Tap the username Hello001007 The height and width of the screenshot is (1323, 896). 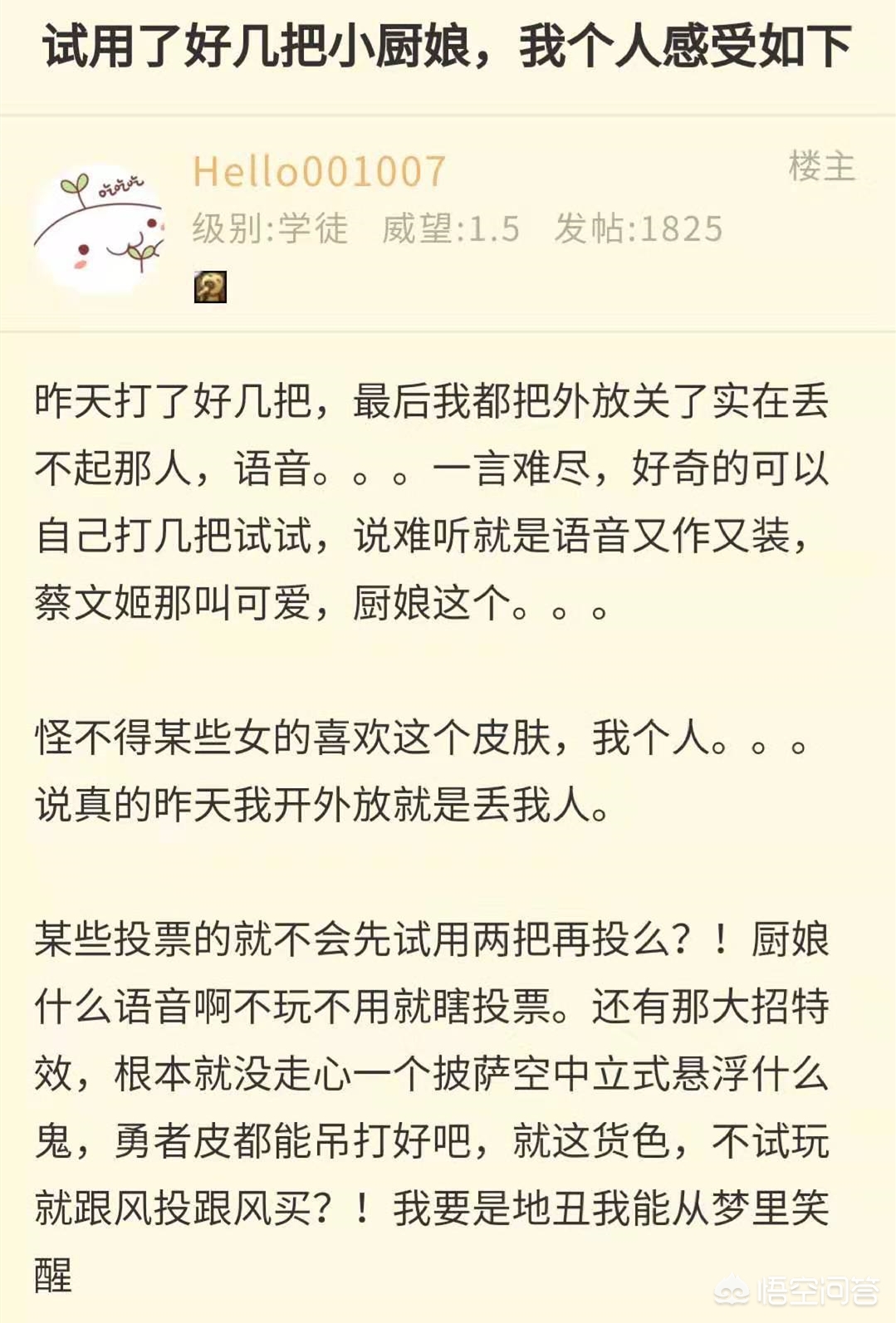[320, 172]
